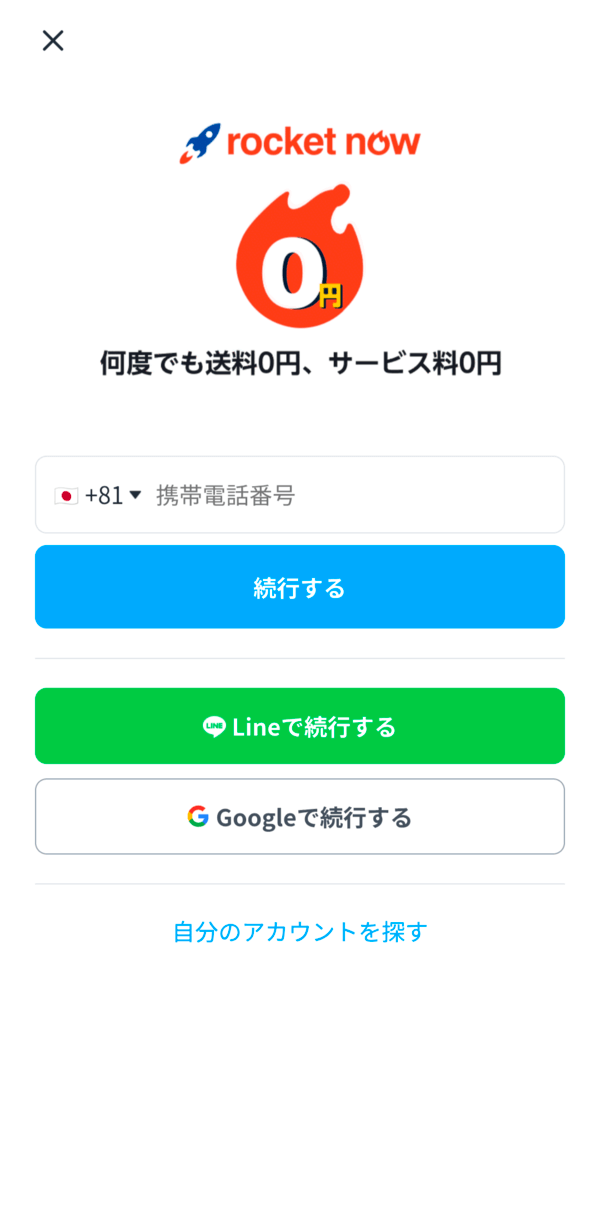Focus the 携帯電話番号 phone number field
600x1210 pixels.
(350, 495)
